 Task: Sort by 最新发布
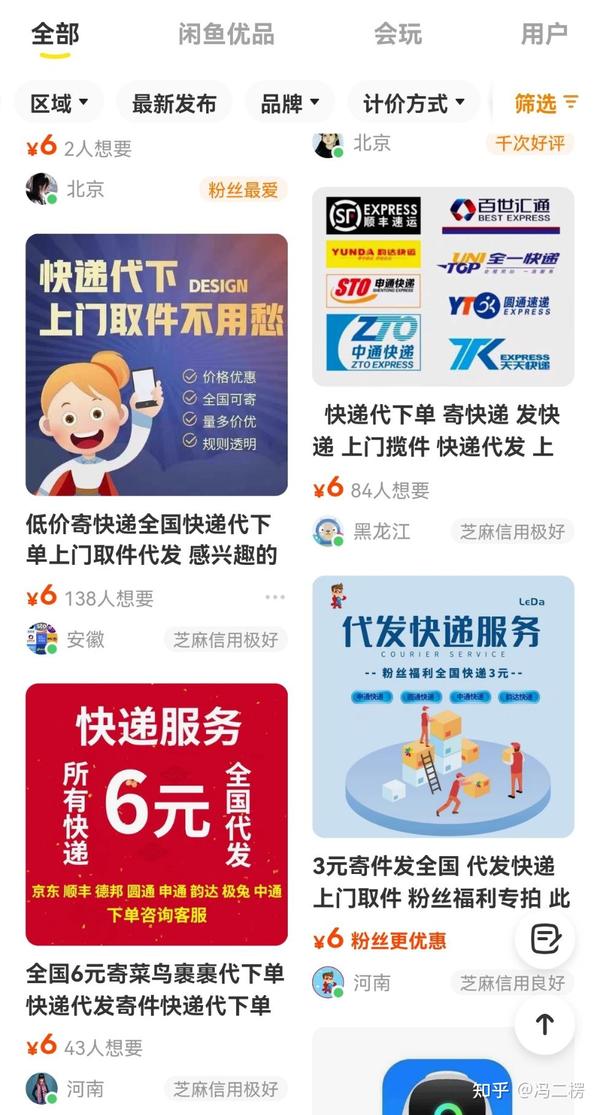[x=174, y=103]
